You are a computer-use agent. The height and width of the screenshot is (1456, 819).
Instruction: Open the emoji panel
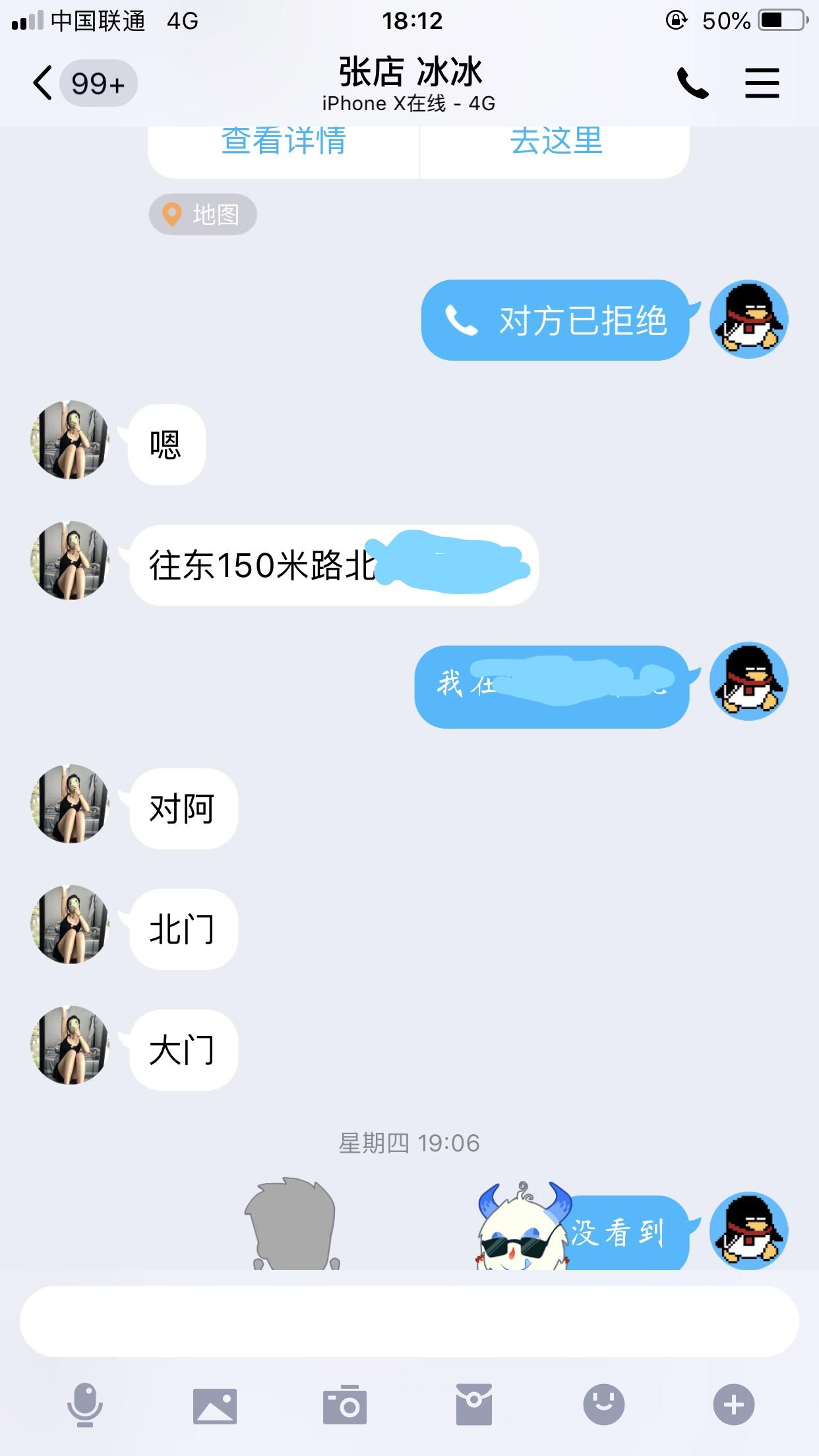[603, 1405]
